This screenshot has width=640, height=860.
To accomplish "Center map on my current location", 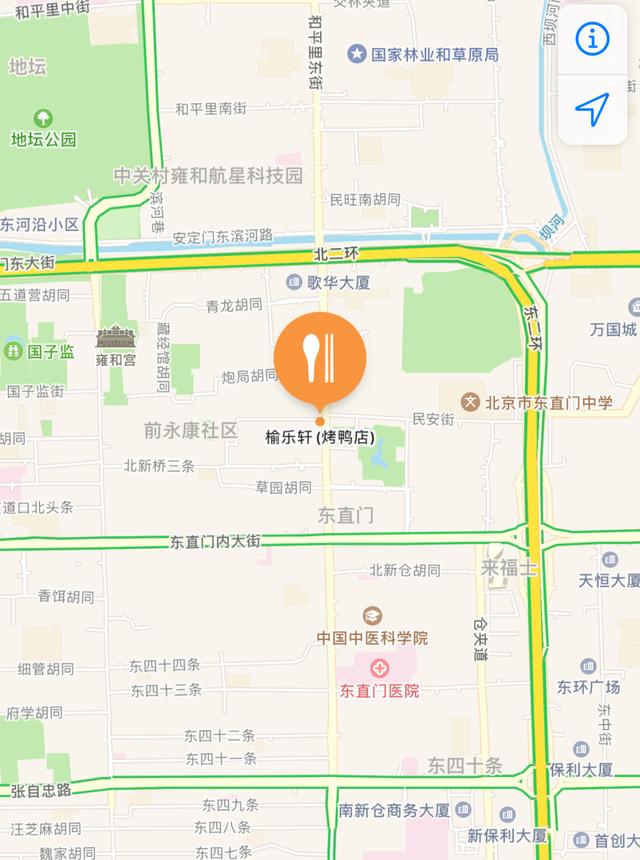I will 593,109.
